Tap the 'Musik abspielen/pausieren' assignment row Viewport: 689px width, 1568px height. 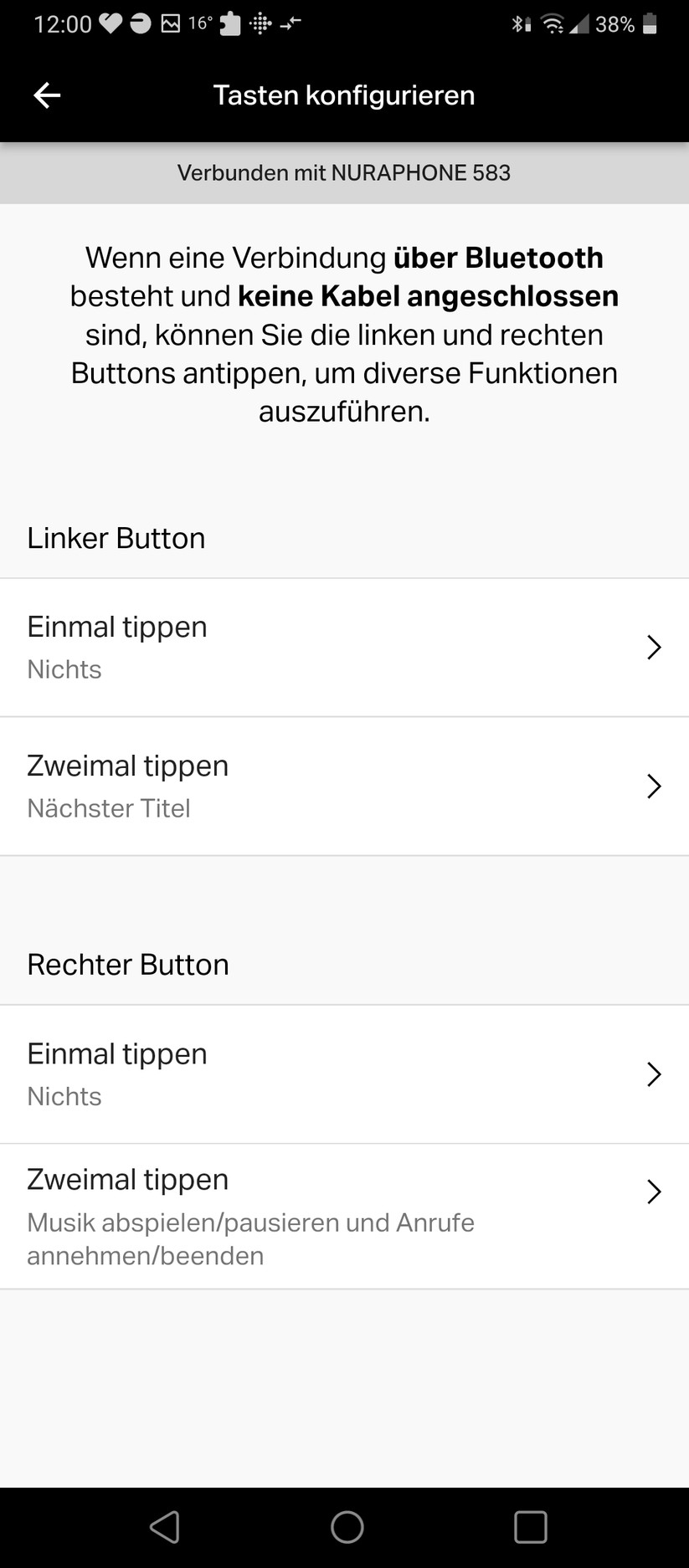point(251,1238)
